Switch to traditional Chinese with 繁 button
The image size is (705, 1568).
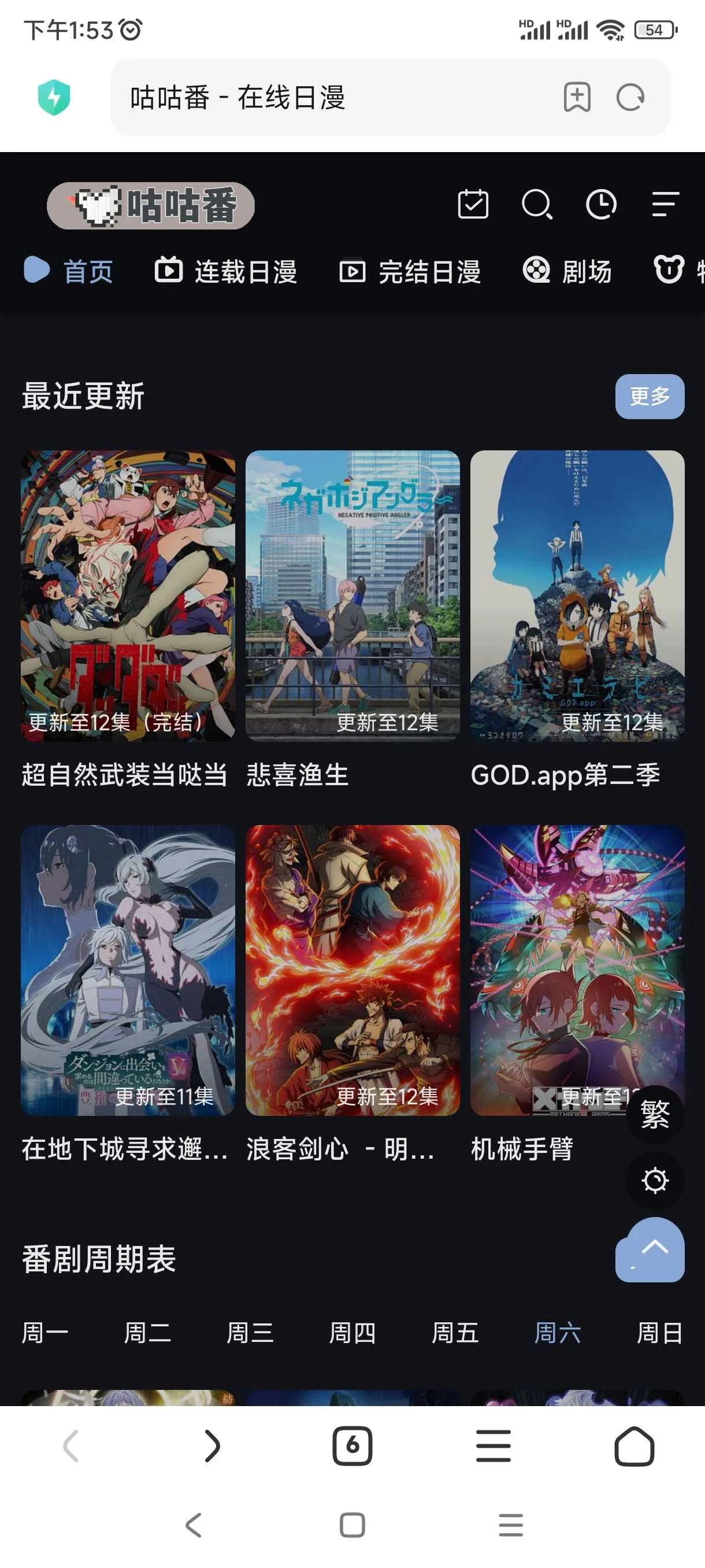(x=655, y=1115)
